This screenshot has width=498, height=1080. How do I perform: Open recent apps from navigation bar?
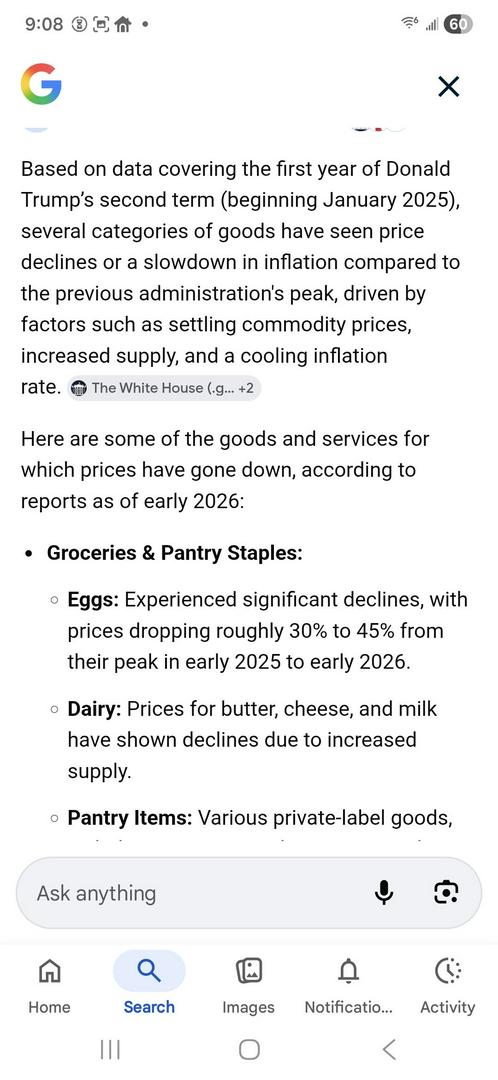click(x=110, y=1050)
